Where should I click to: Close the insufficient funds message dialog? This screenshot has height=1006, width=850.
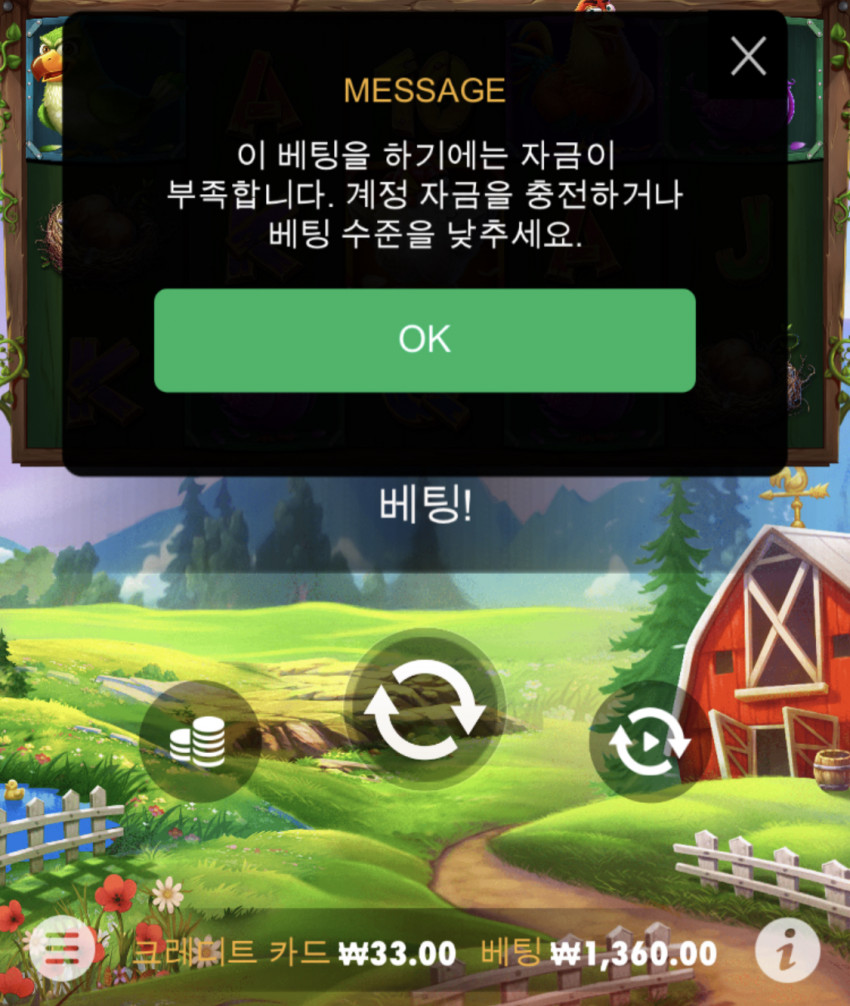748,57
